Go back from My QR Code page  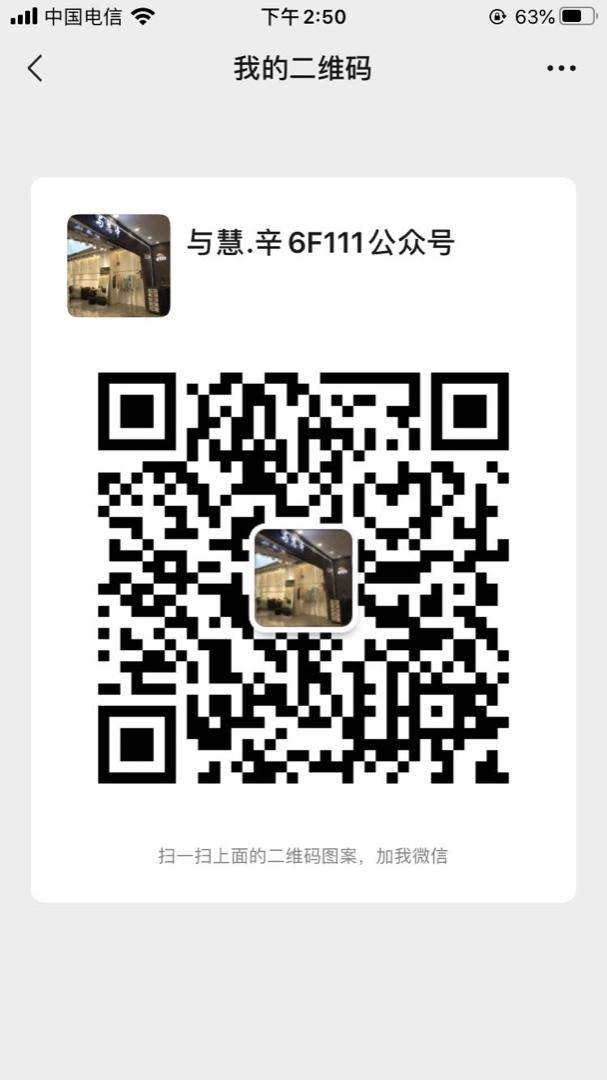click(x=36, y=68)
